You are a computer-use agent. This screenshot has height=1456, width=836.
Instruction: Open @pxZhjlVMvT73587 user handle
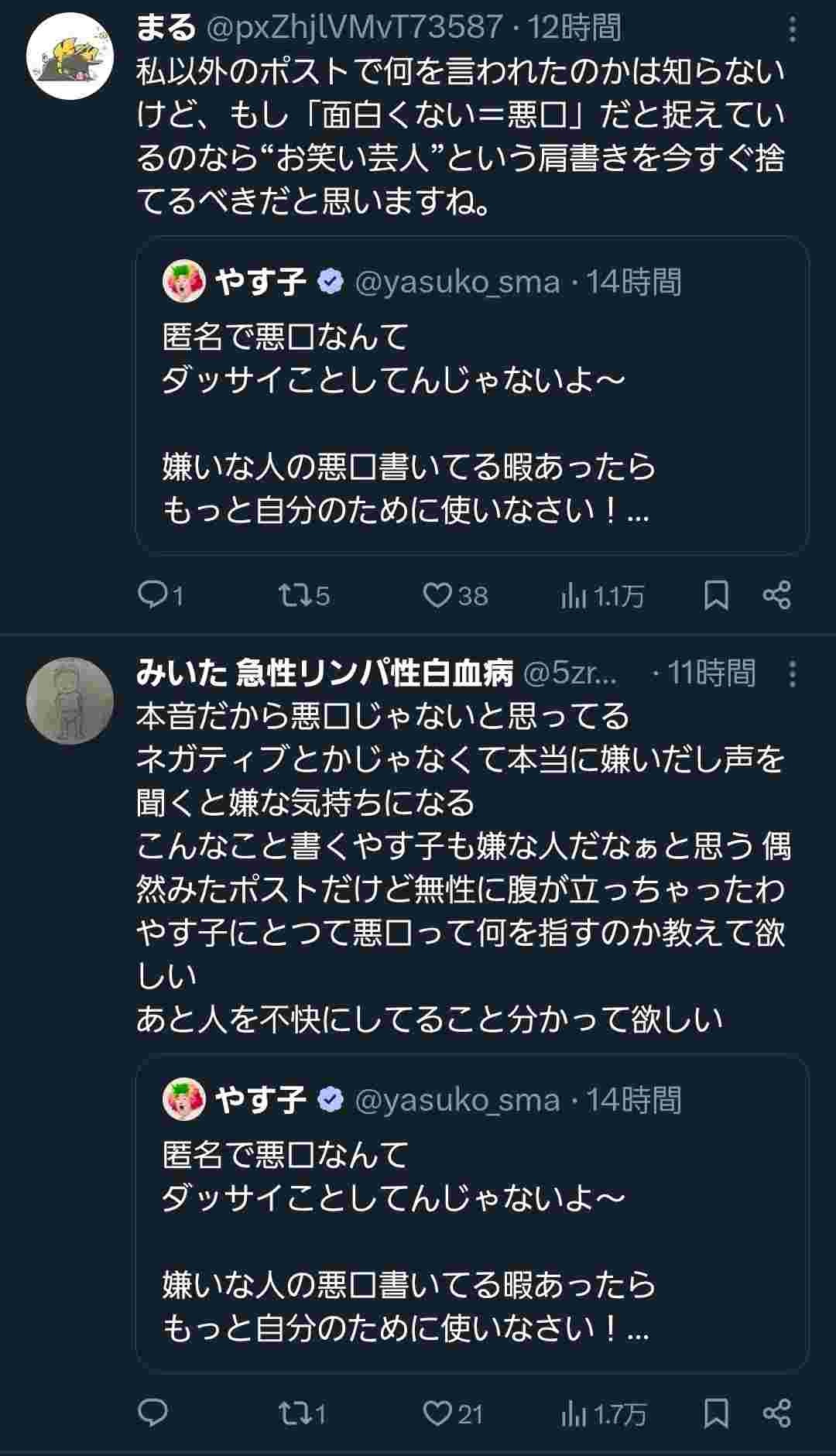coord(355,28)
